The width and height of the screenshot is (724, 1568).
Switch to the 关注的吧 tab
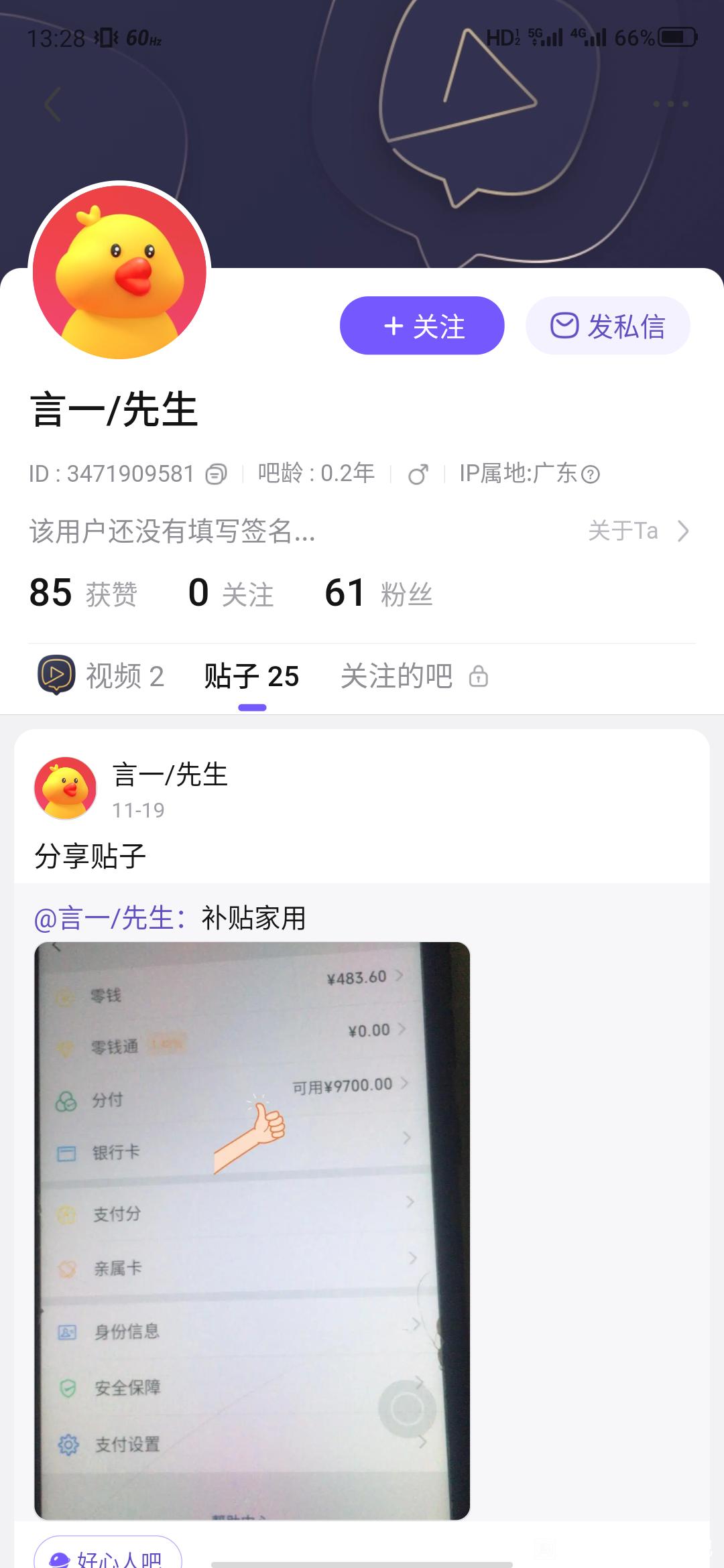(413, 676)
